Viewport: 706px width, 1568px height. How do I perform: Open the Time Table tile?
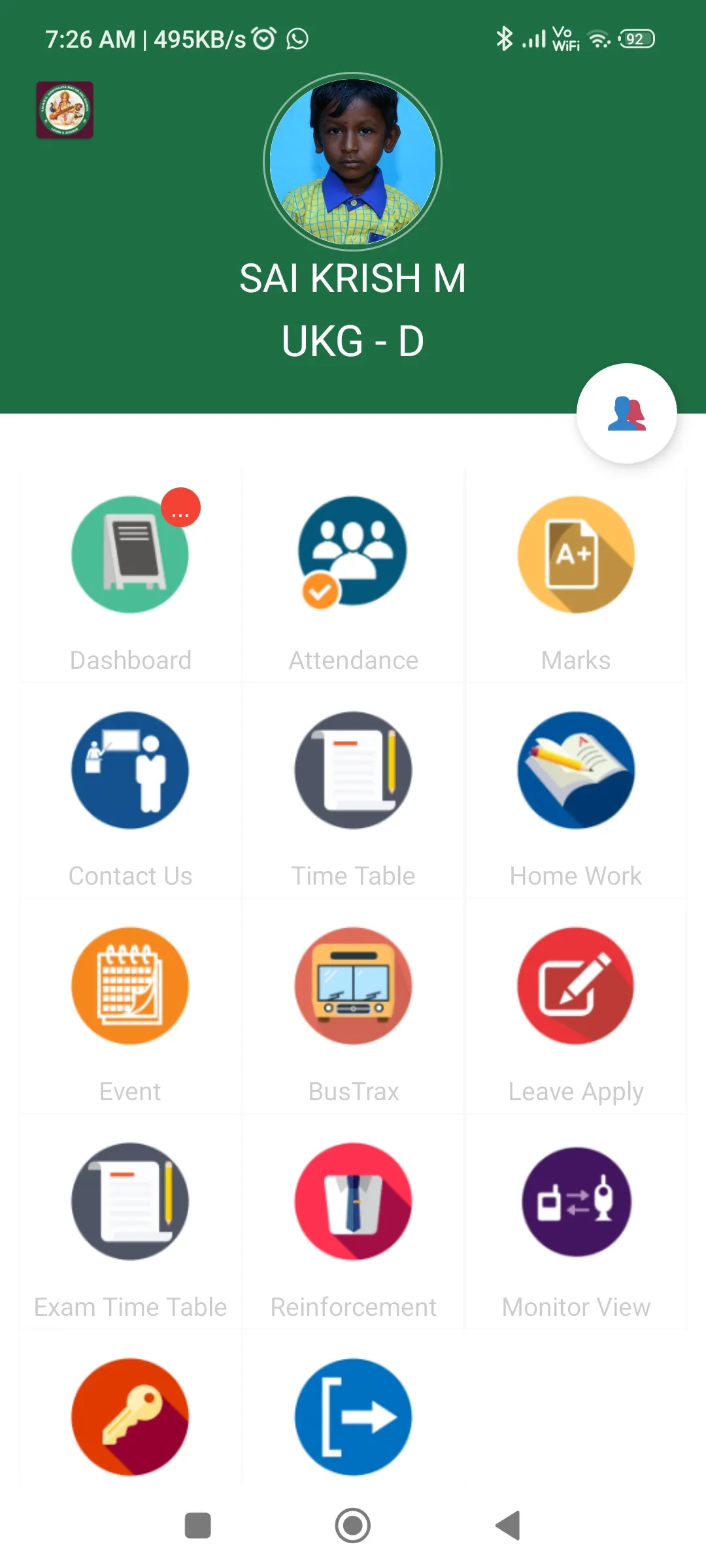click(x=353, y=791)
